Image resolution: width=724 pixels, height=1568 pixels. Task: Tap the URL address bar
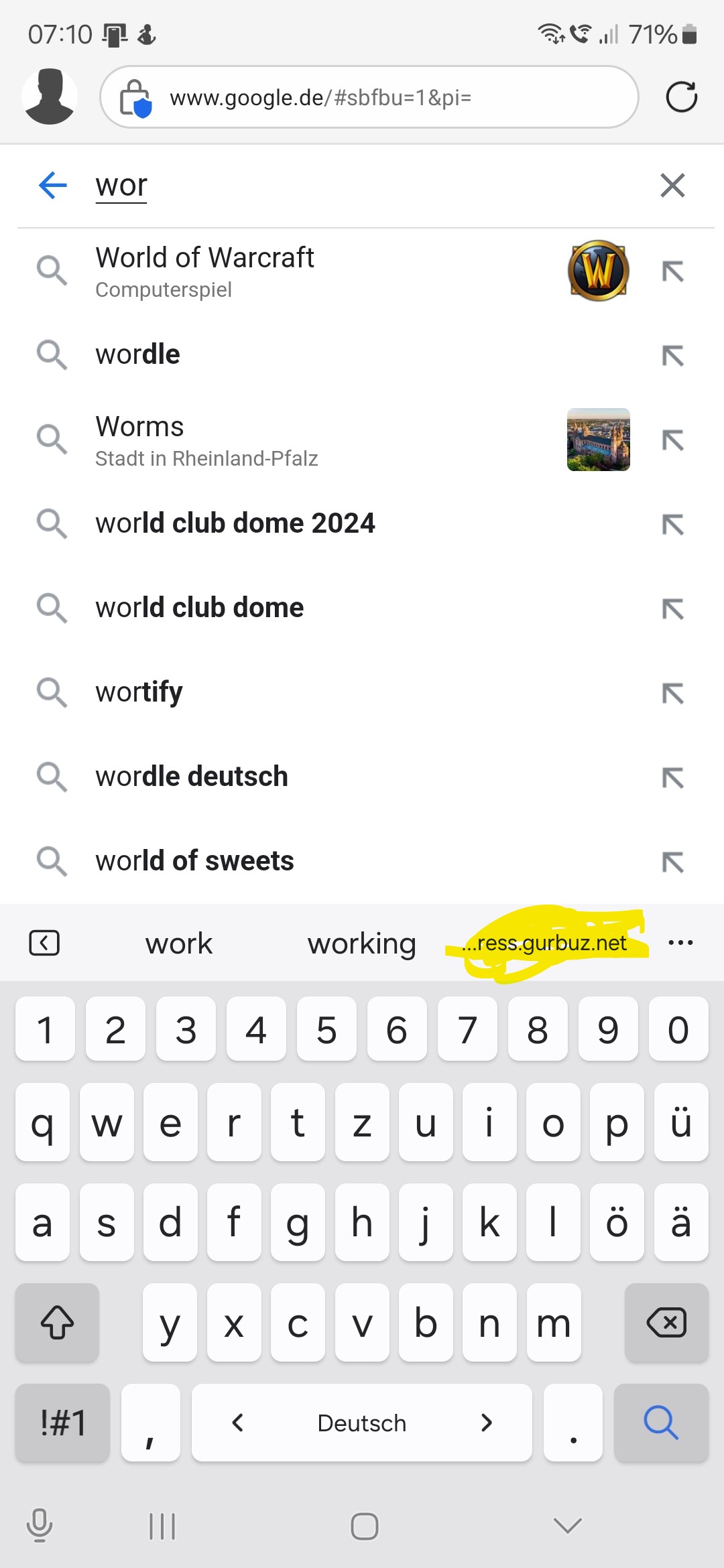click(x=369, y=97)
